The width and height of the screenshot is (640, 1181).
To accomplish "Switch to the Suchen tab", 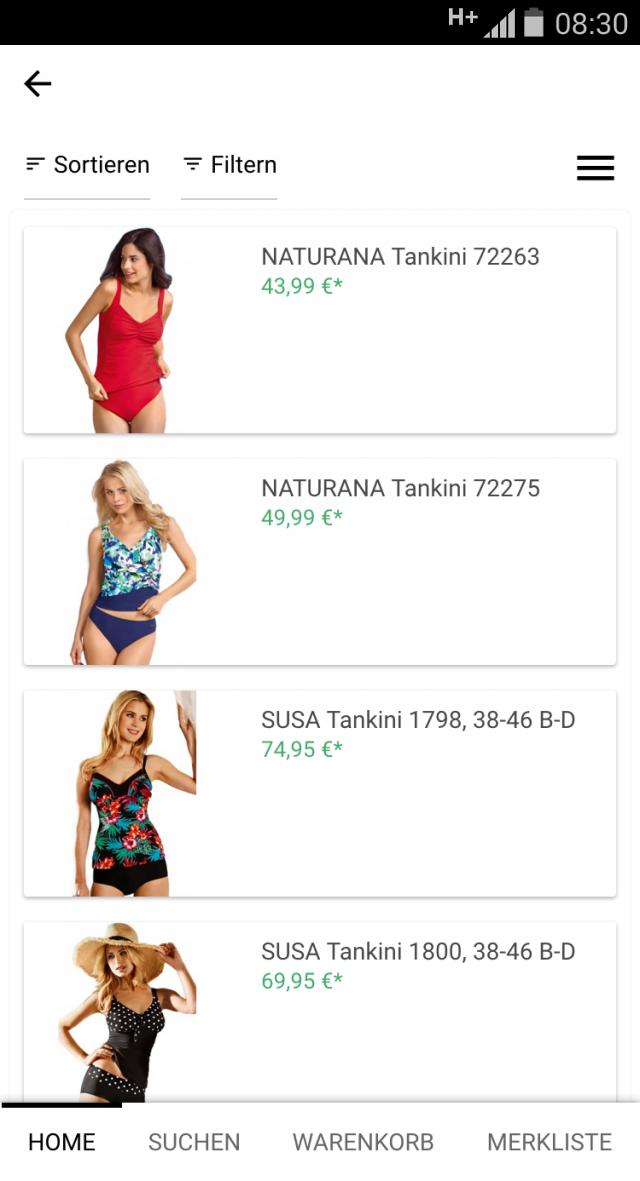I will [194, 1142].
